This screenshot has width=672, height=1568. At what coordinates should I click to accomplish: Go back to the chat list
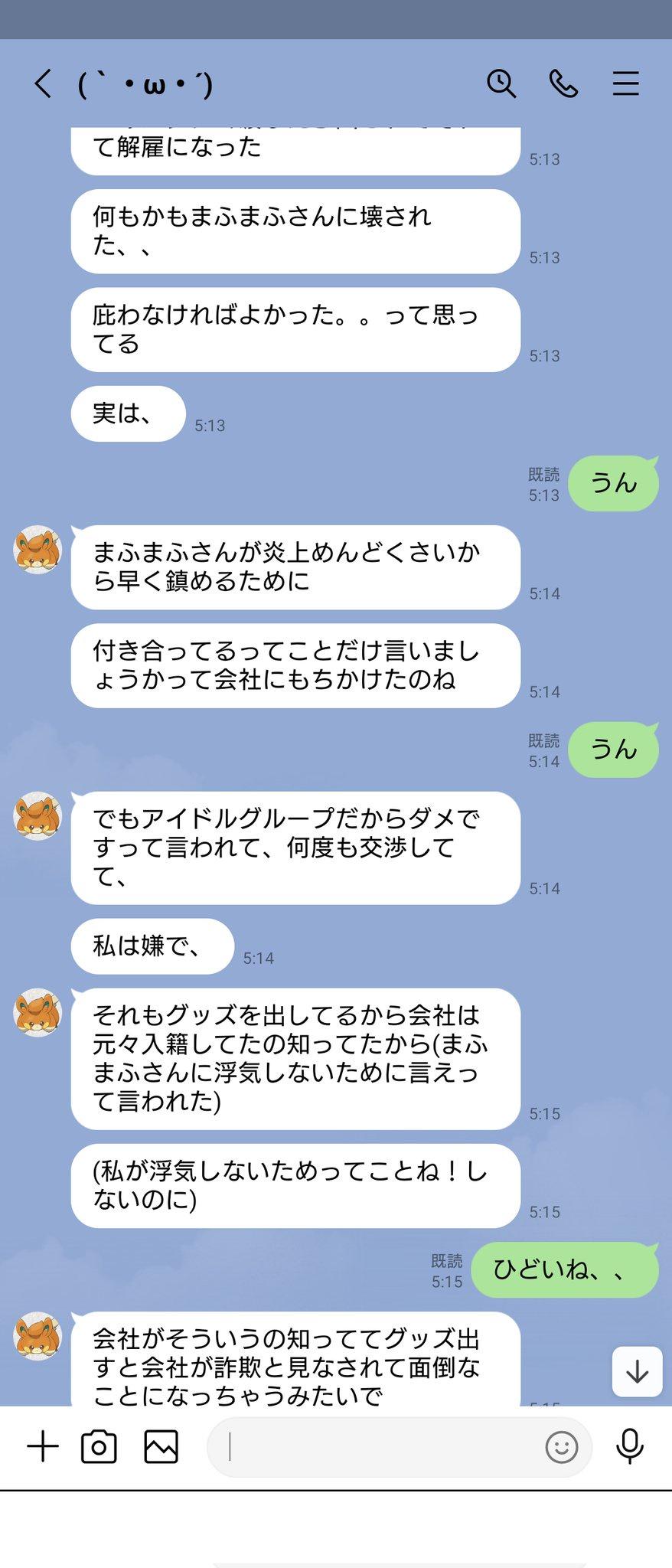pos(43,83)
